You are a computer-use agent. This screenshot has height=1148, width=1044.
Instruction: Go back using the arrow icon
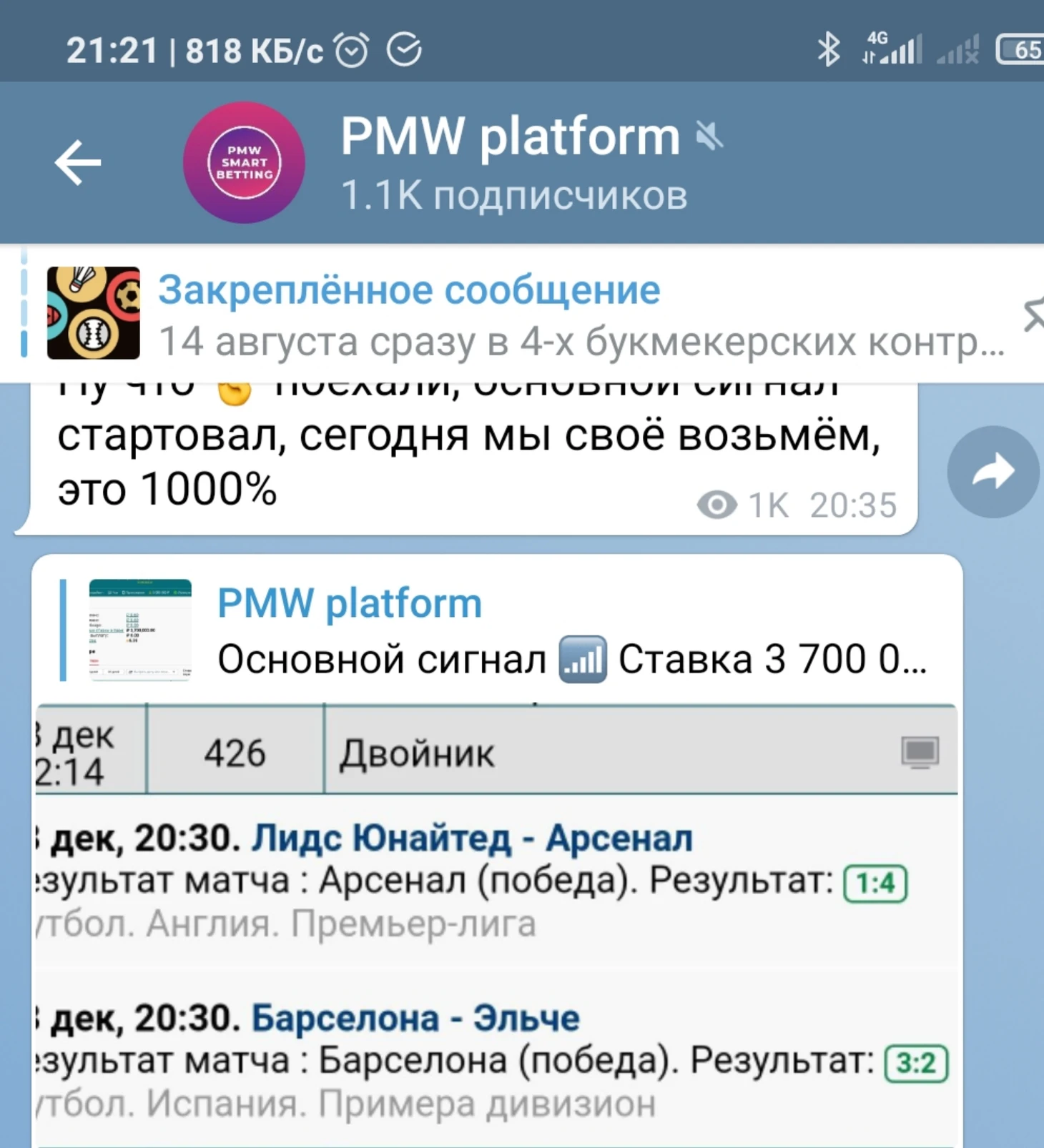point(78,163)
